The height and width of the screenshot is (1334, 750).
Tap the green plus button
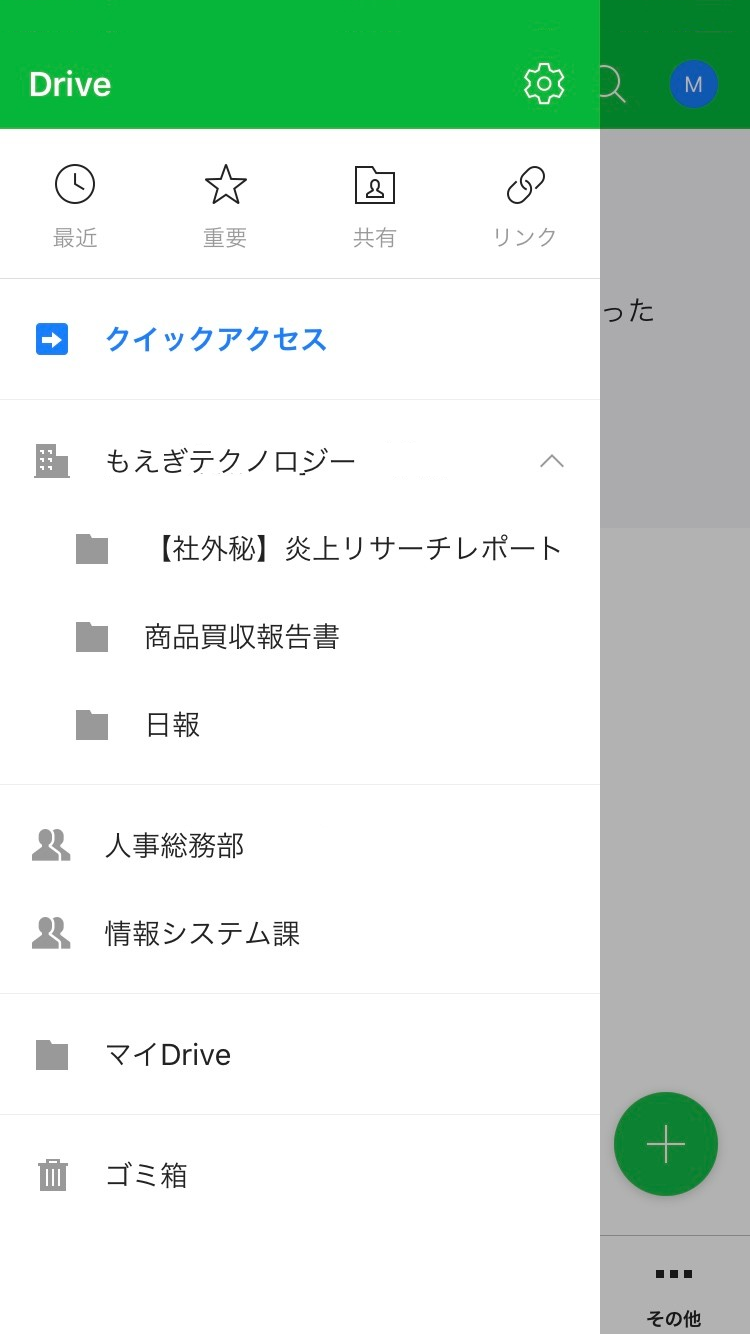[666, 1144]
